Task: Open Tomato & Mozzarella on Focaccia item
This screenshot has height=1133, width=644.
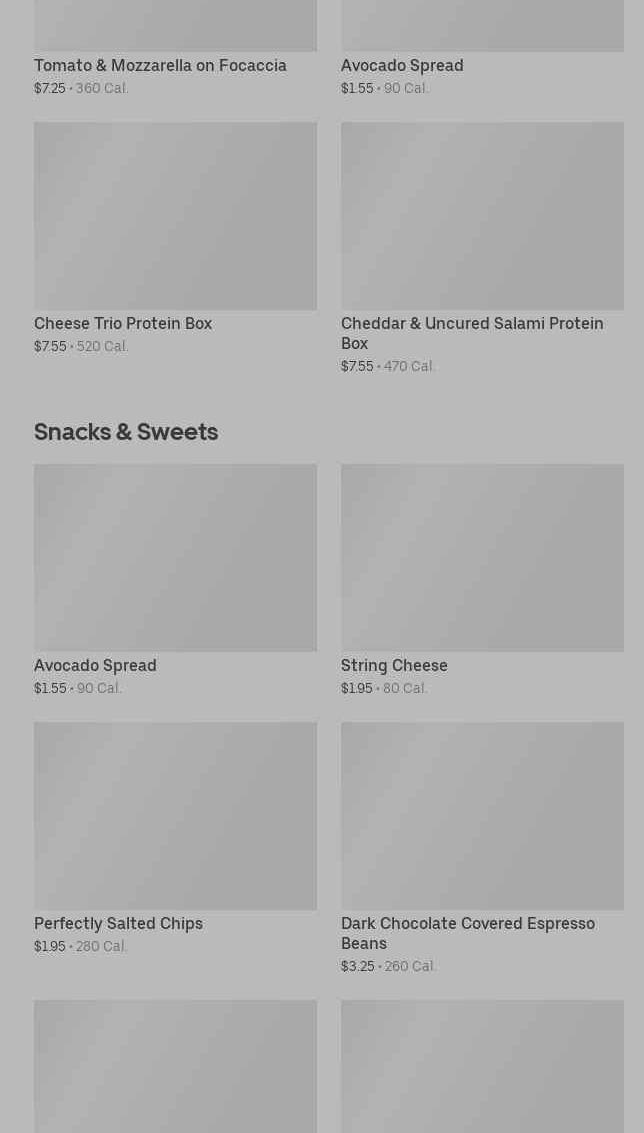Action: (160, 66)
